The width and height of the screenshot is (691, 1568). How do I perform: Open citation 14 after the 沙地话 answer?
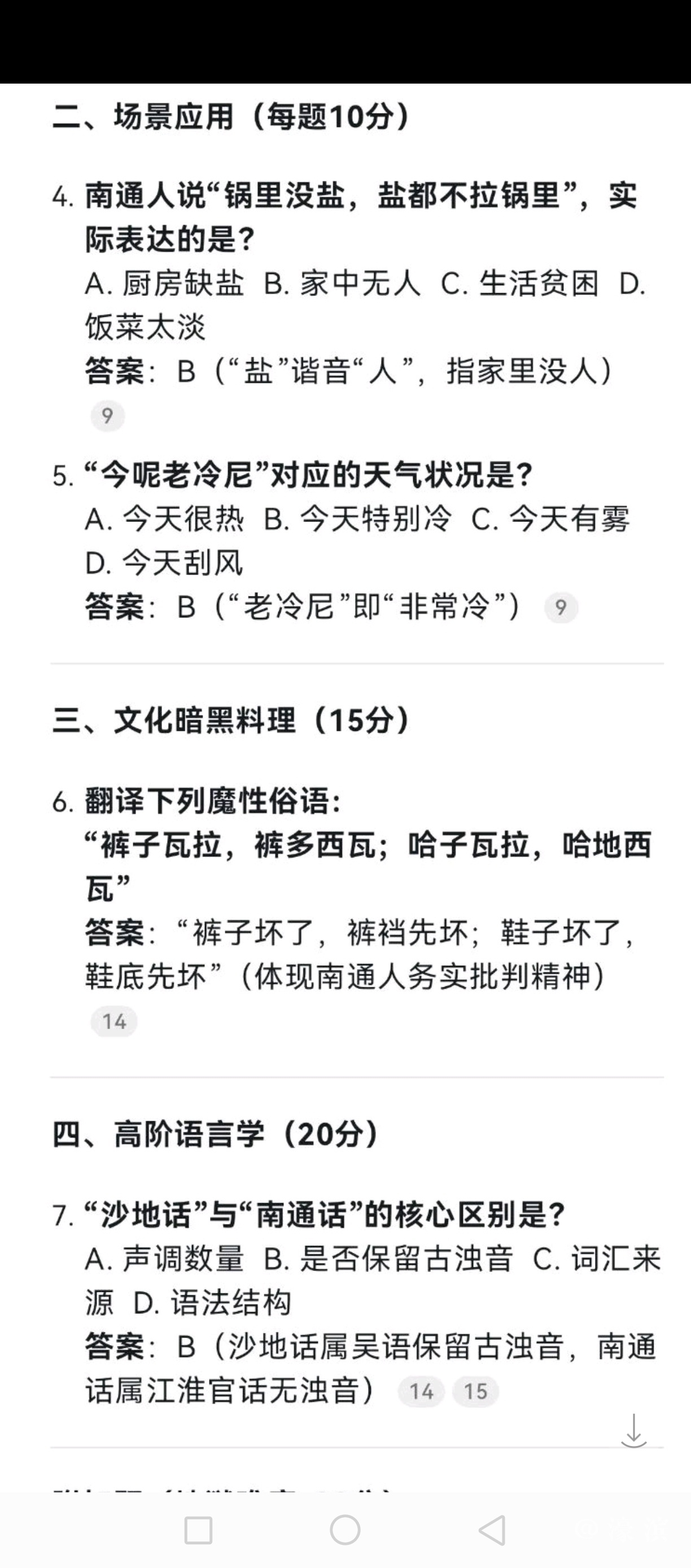421,1391
